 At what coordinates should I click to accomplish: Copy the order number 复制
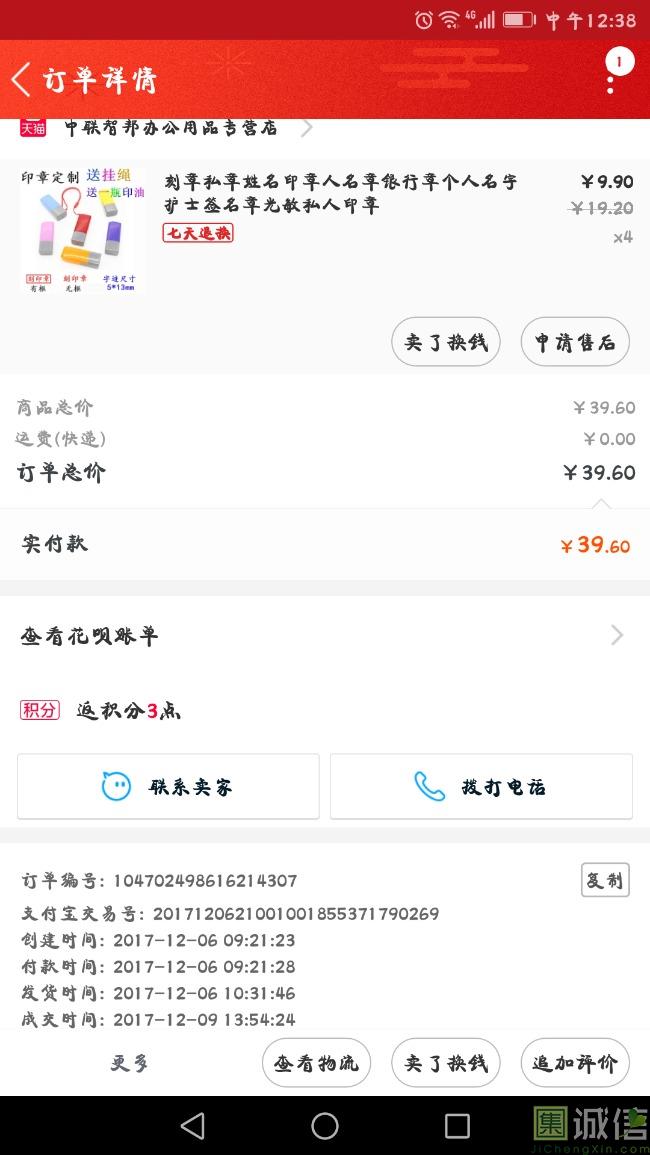point(605,880)
